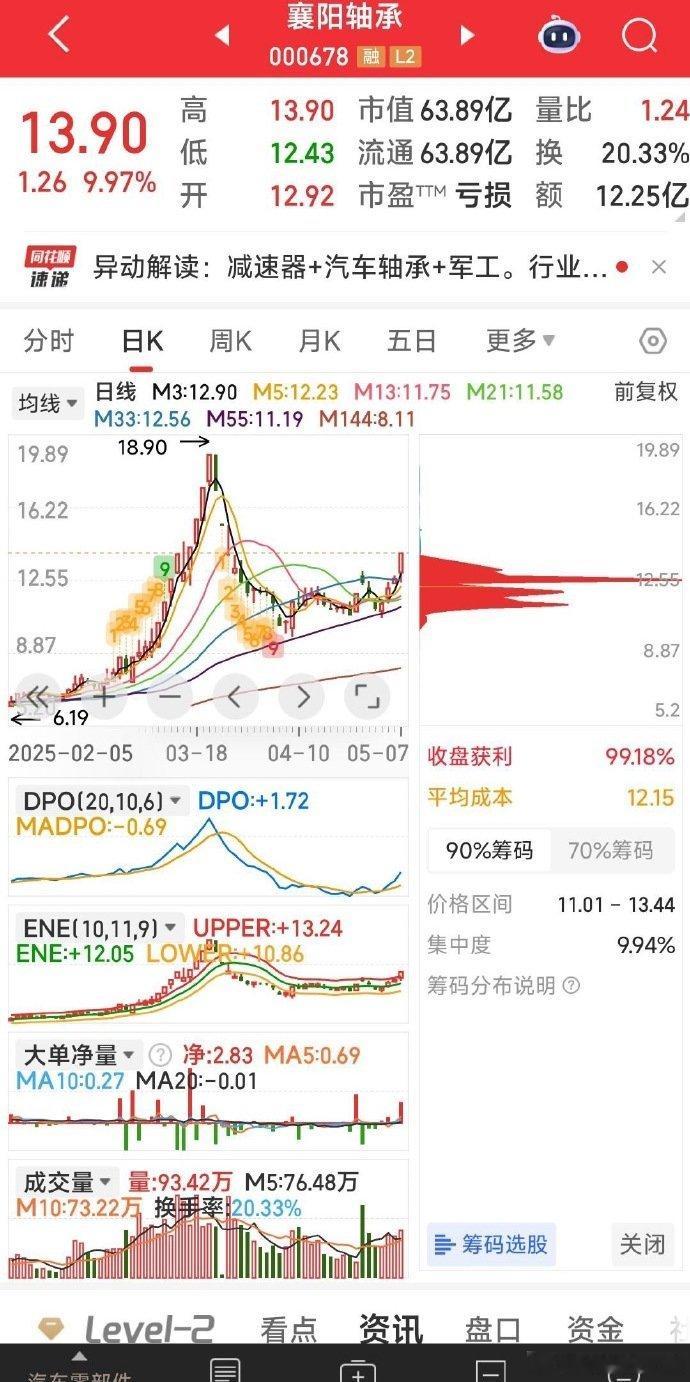Open the search magnifier icon

pyautogui.click(x=638, y=36)
